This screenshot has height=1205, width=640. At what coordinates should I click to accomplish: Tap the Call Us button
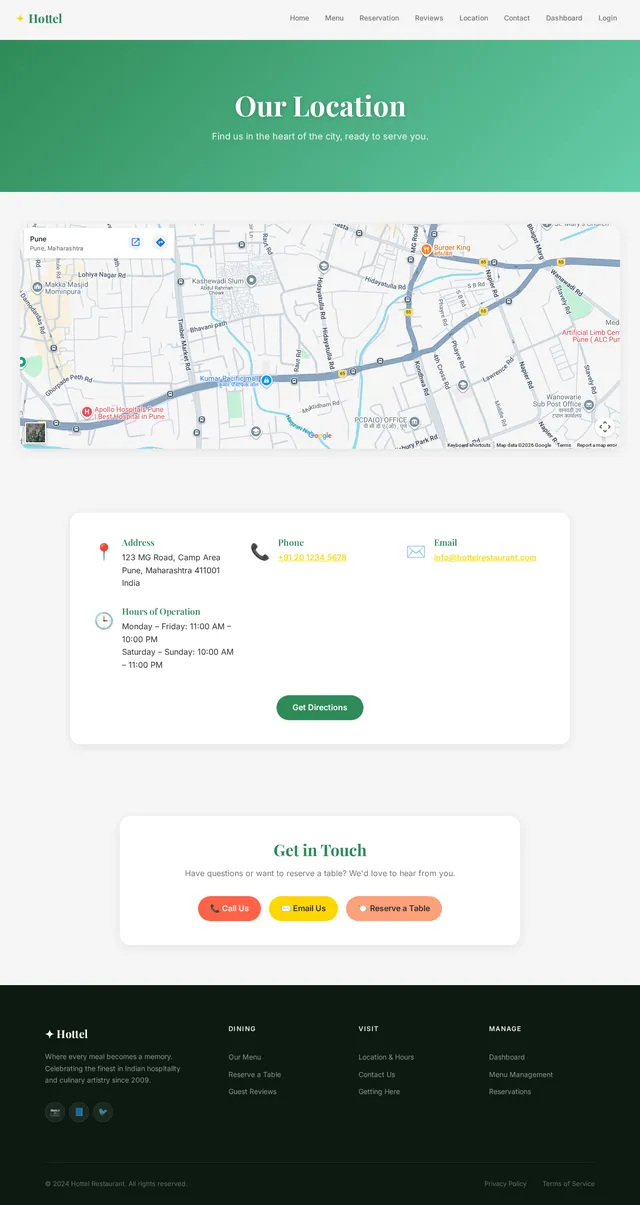pyautogui.click(x=229, y=909)
